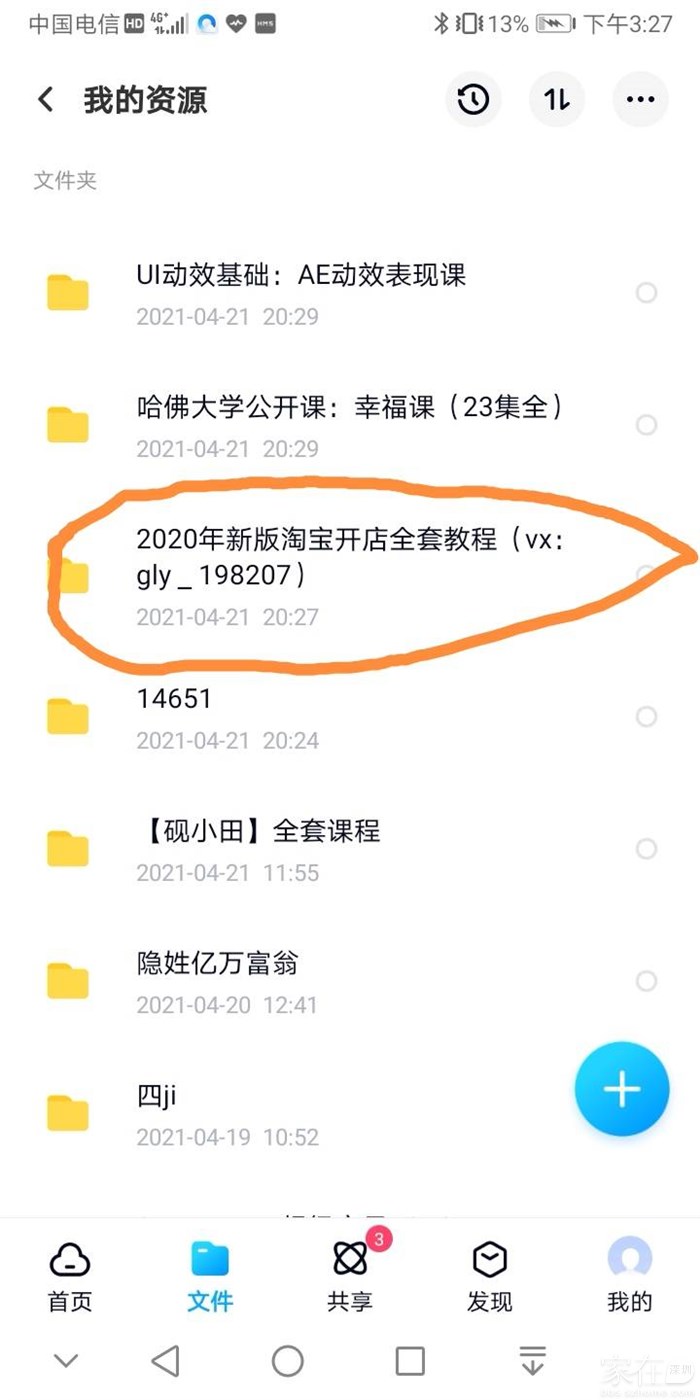The image size is (700, 1400).
Task: Tick the selection circle for 【砚小田】全套课程
Action: [646, 849]
